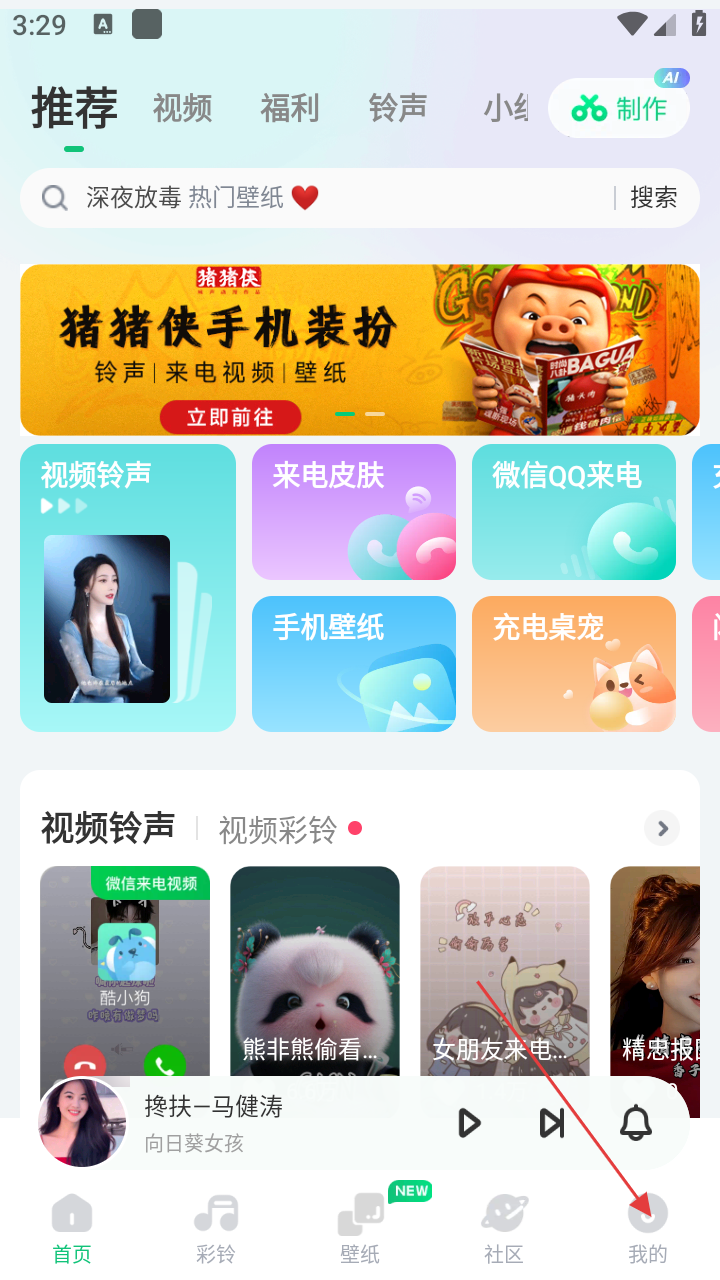Viewport: 720px width, 1280px height.
Task: Switch to the 铃声 top tab
Action: click(397, 109)
